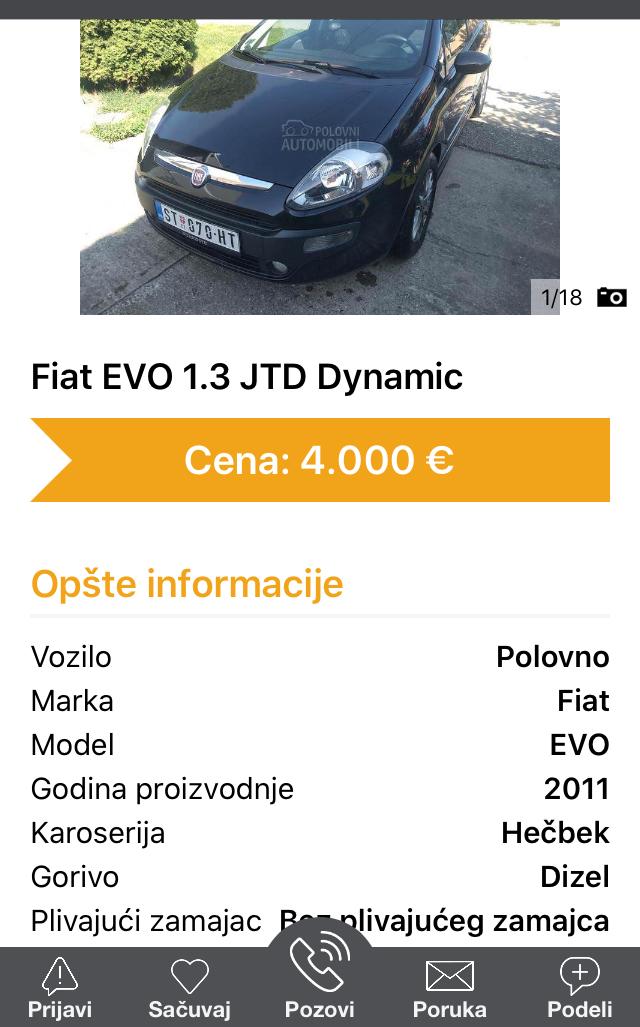Open the Fiat EVO photo gallery
This screenshot has height=1027, width=640.
[320, 167]
